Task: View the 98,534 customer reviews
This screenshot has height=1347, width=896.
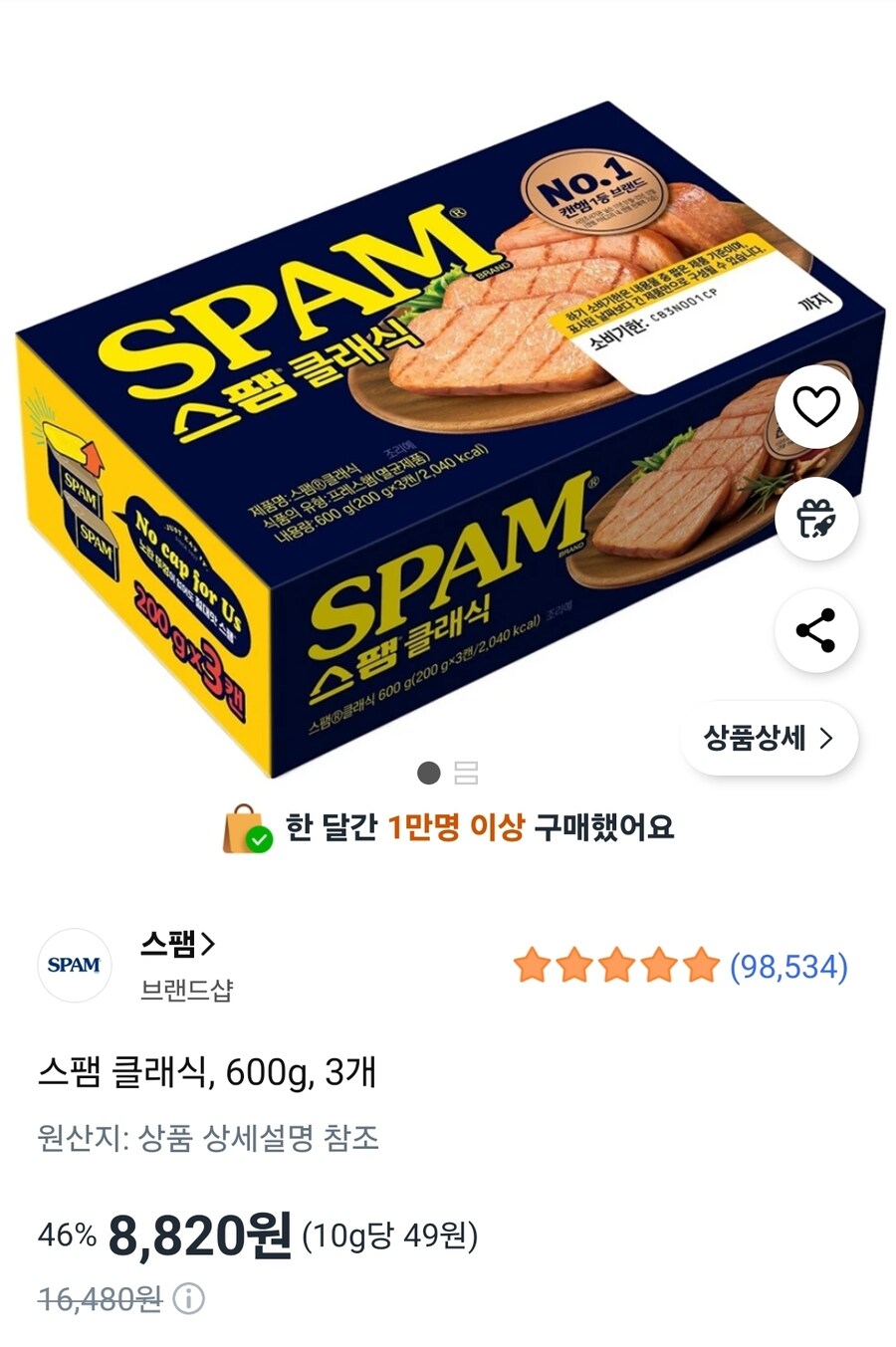Action: 787,967
